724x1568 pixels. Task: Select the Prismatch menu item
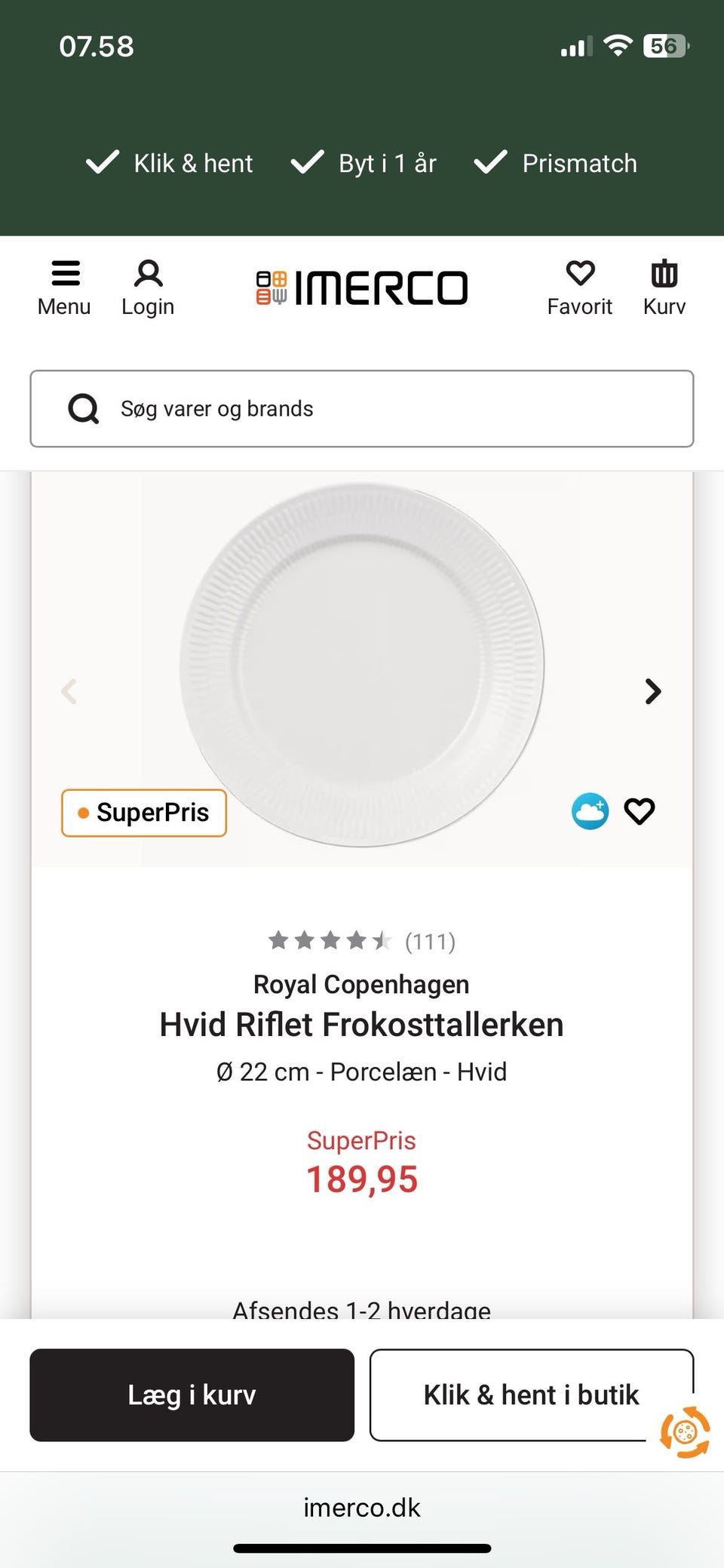pos(556,163)
